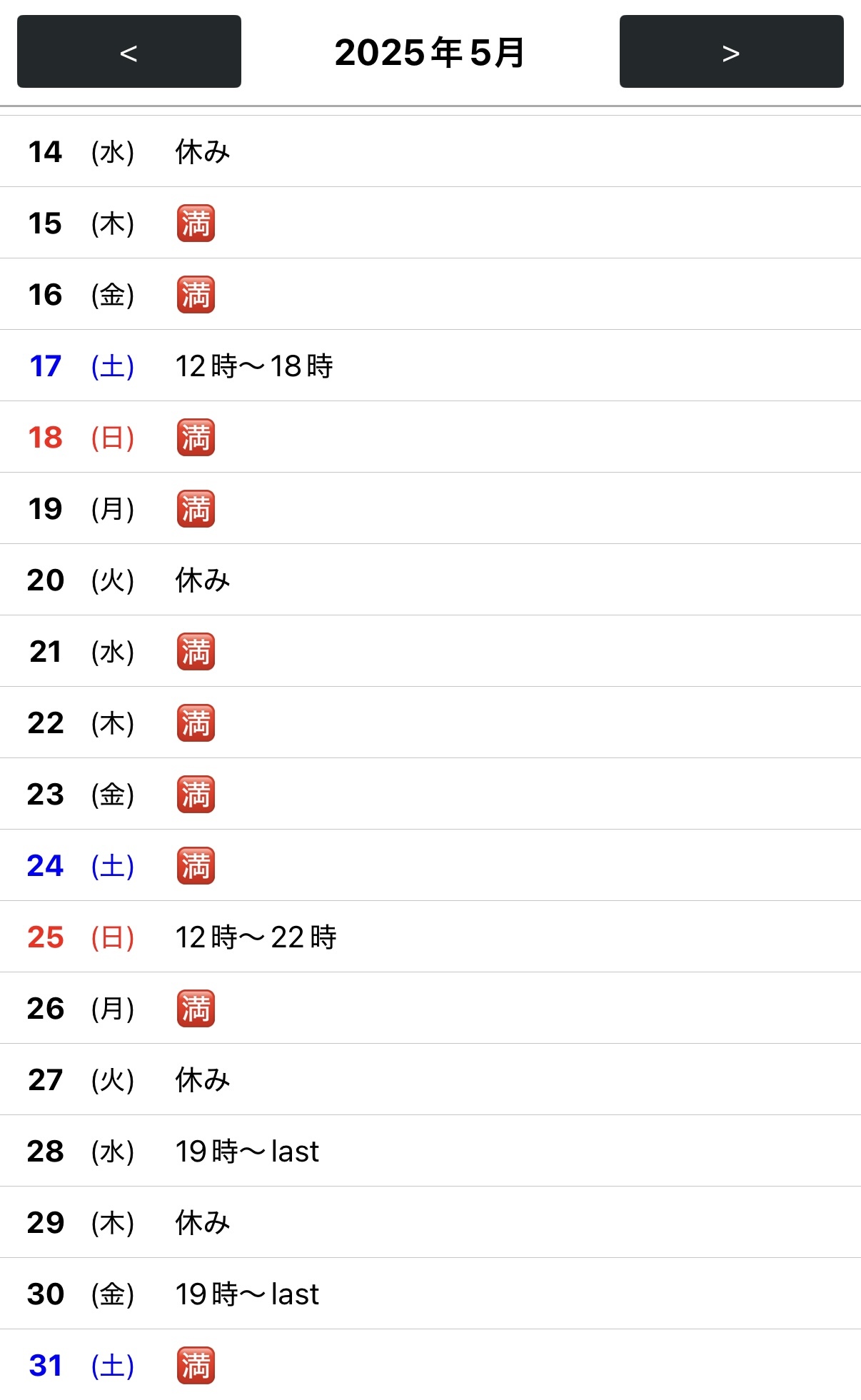Go to the next month

(x=731, y=51)
